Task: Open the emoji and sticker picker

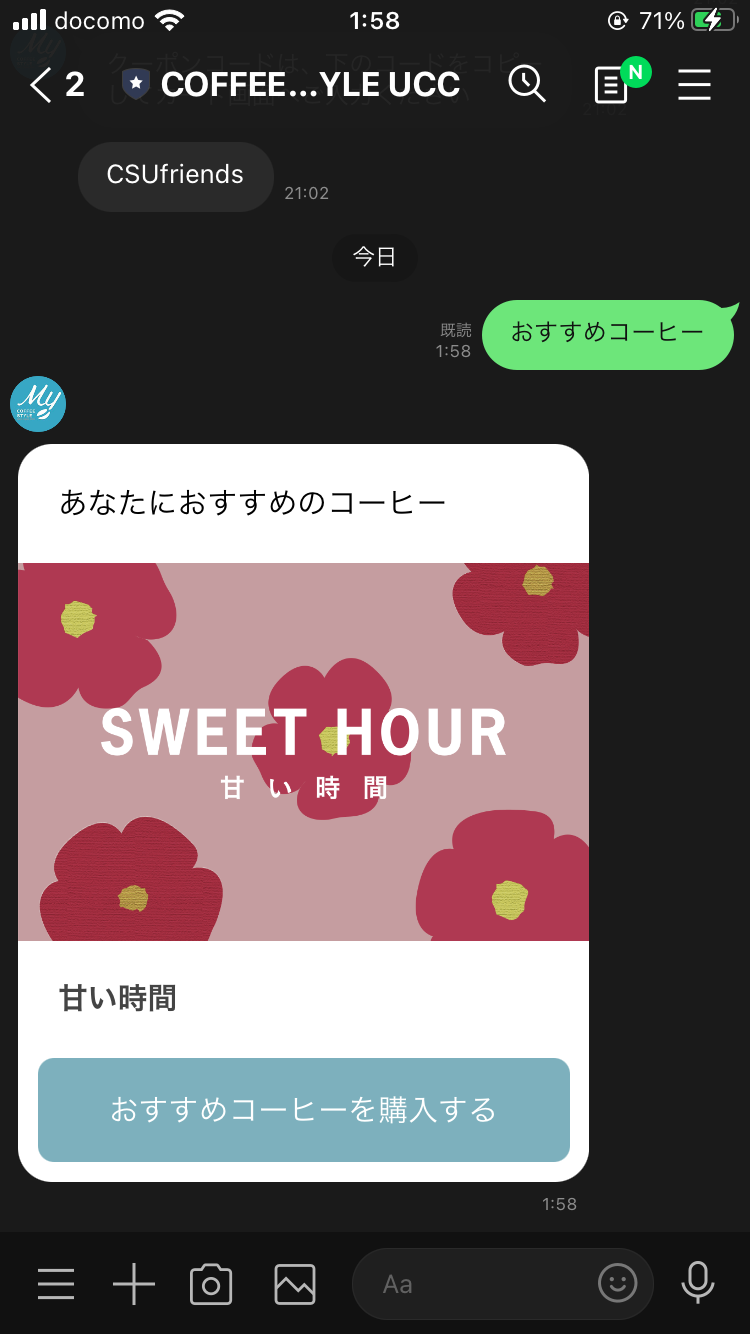Action: point(617,1283)
